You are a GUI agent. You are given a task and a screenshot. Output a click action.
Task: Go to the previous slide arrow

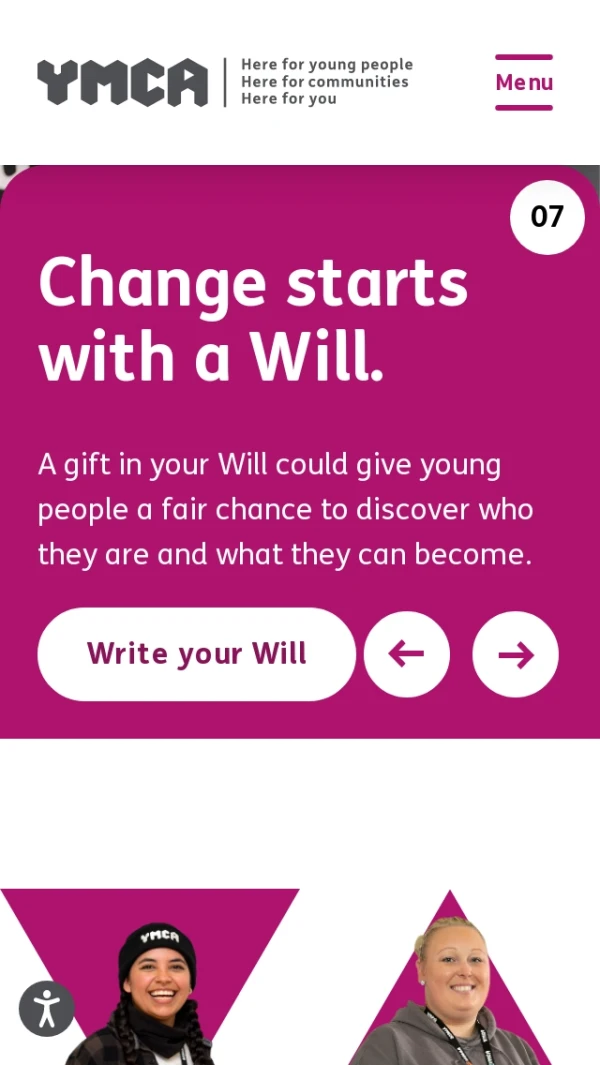pyautogui.click(x=406, y=654)
